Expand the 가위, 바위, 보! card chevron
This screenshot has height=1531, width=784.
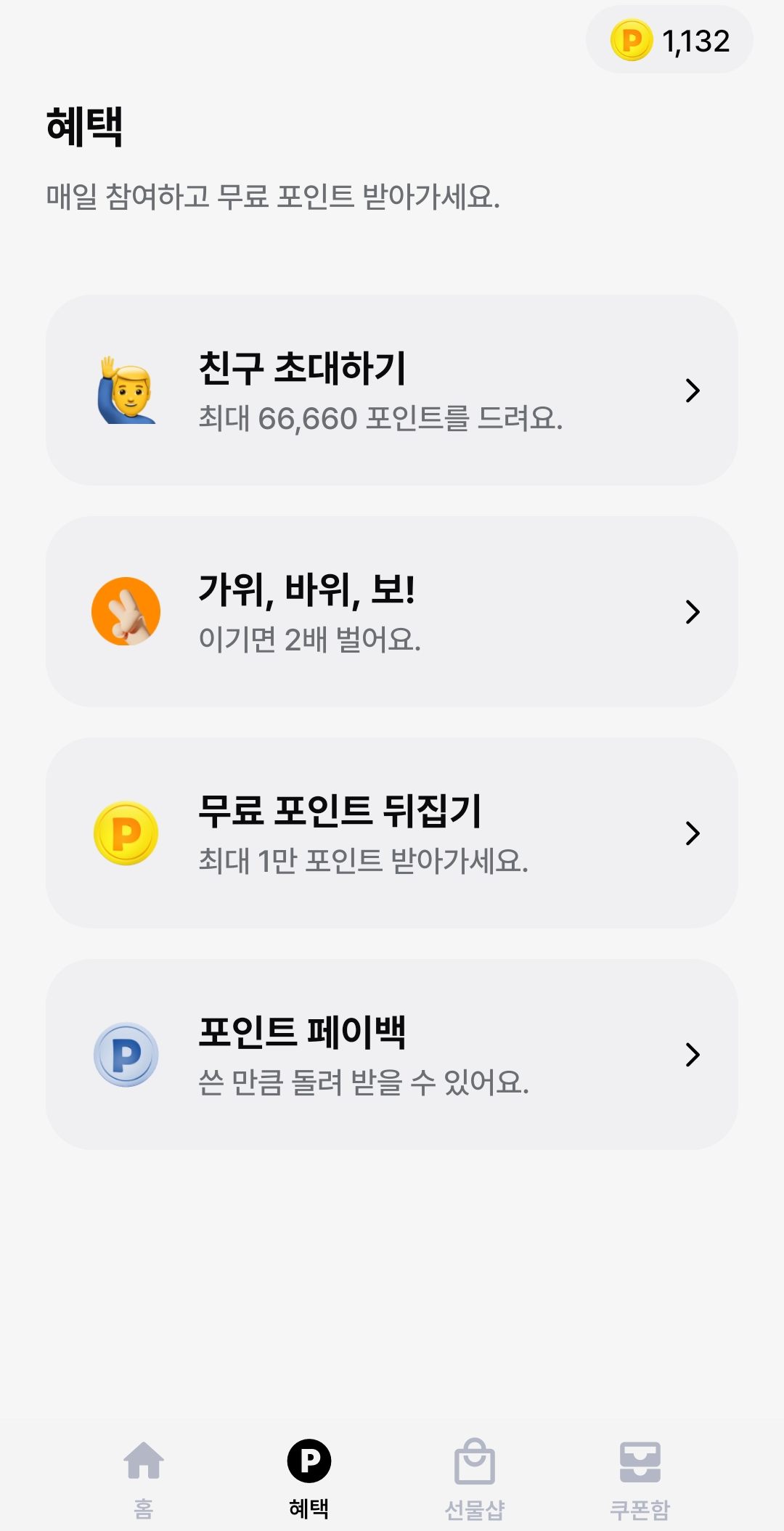pyautogui.click(x=693, y=612)
